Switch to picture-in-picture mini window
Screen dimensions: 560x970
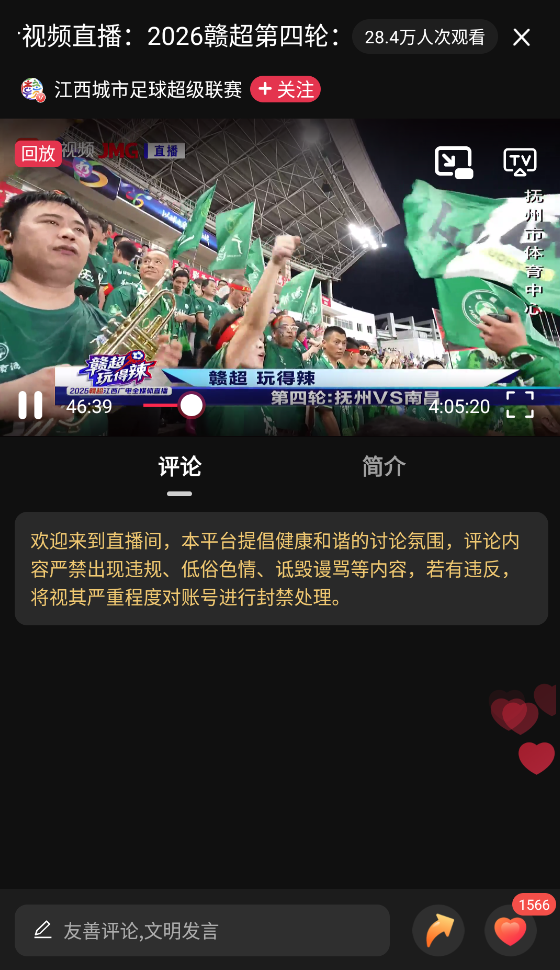click(454, 162)
